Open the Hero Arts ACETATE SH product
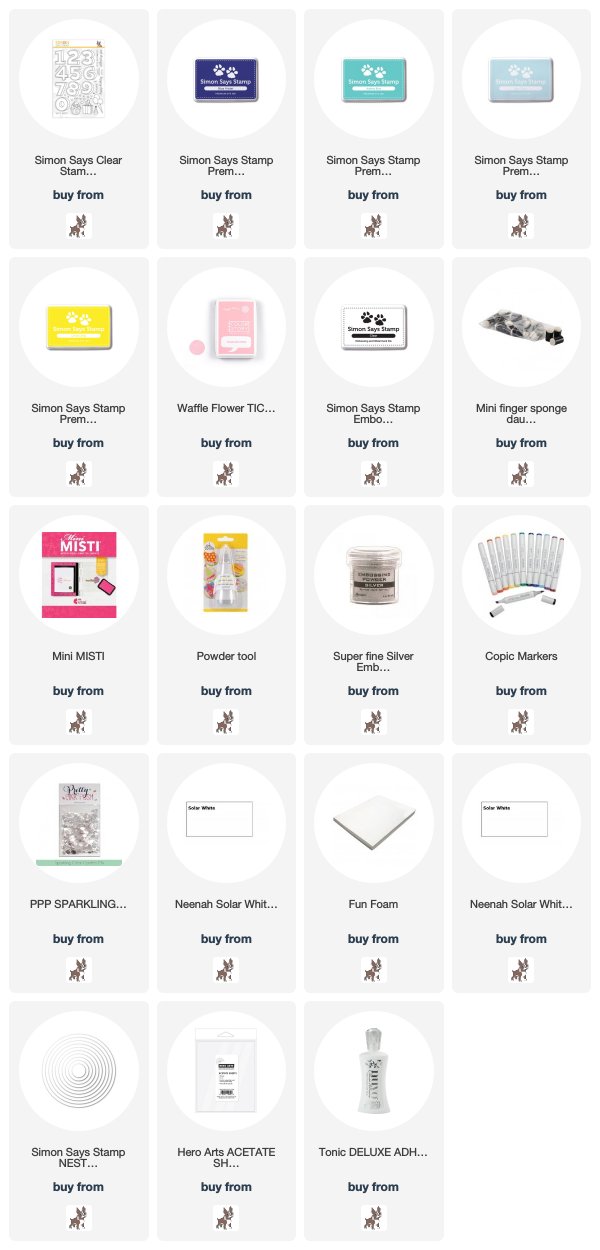The height and width of the screenshot is (1250, 600). point(226,1076)
